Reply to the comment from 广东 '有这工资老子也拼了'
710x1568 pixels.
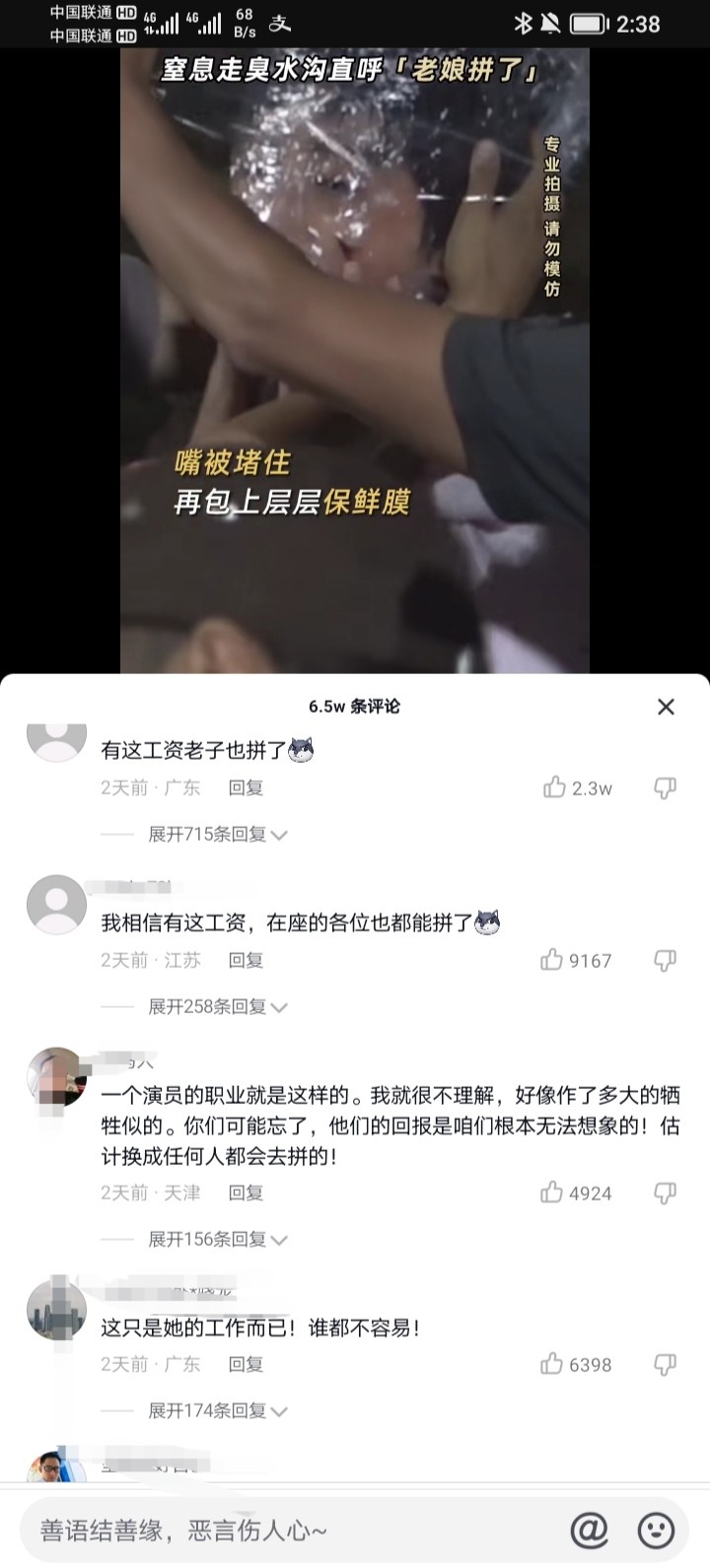(246, 787)
